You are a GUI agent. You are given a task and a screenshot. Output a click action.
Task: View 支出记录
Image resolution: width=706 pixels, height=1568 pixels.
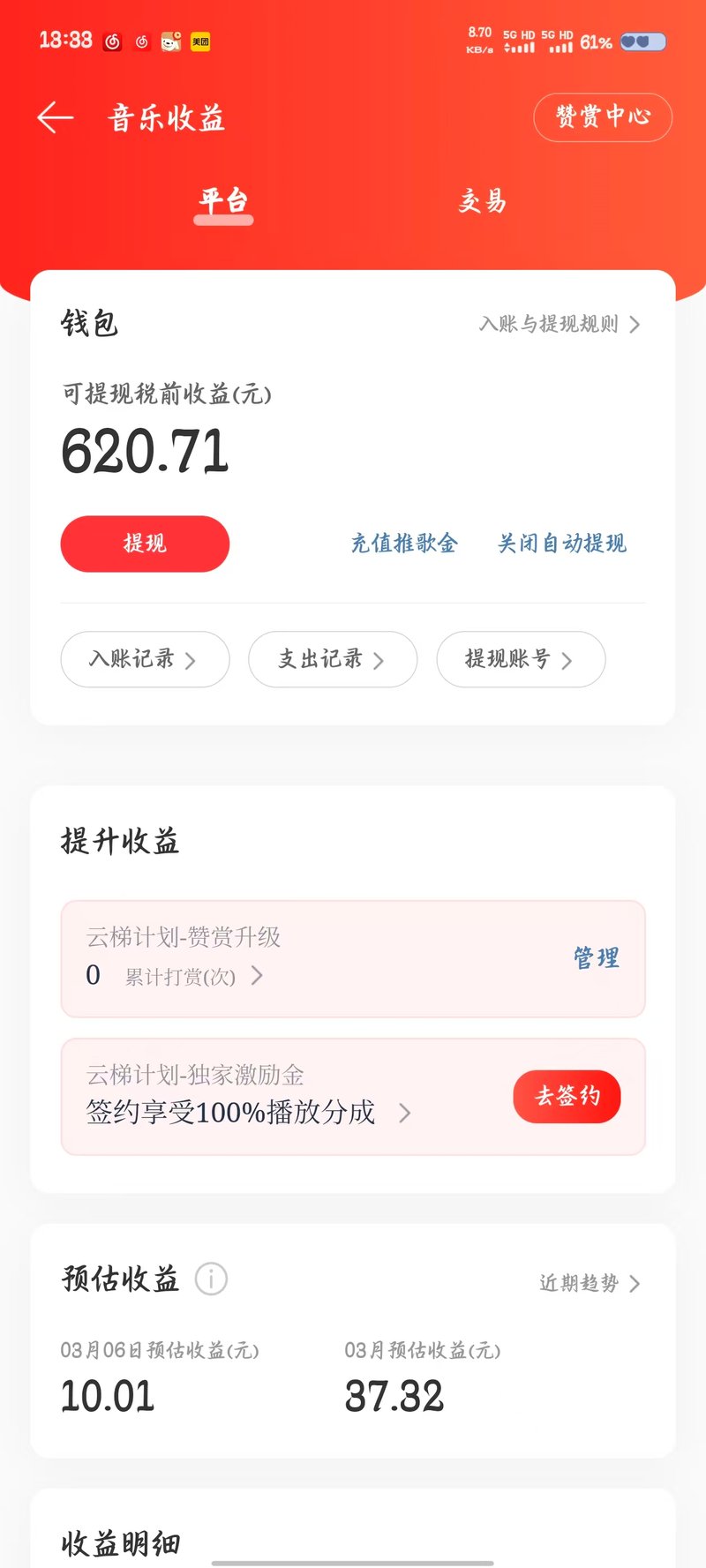(x=333, y=659)
